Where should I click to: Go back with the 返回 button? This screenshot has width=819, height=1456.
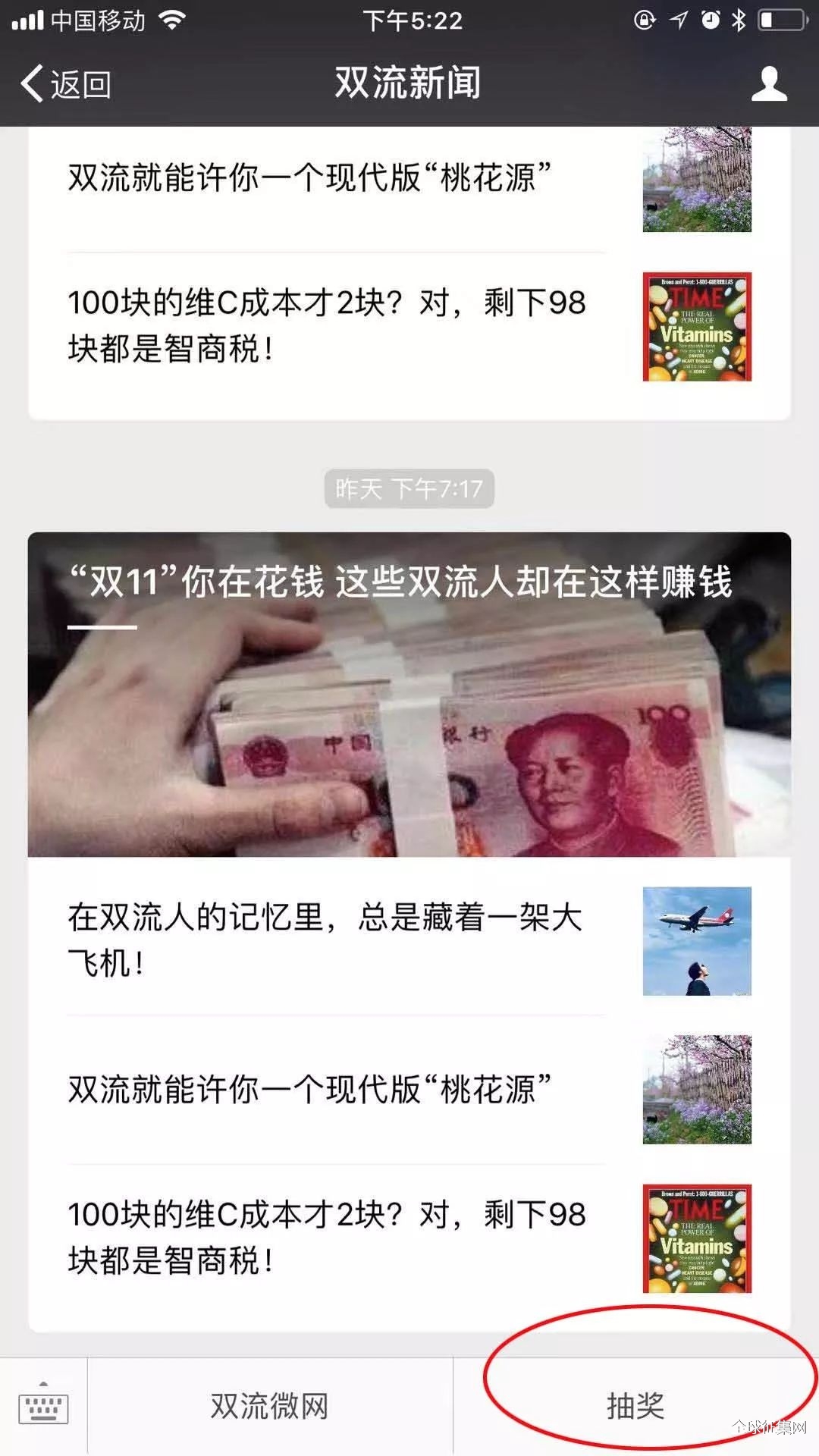pos(67,83)
